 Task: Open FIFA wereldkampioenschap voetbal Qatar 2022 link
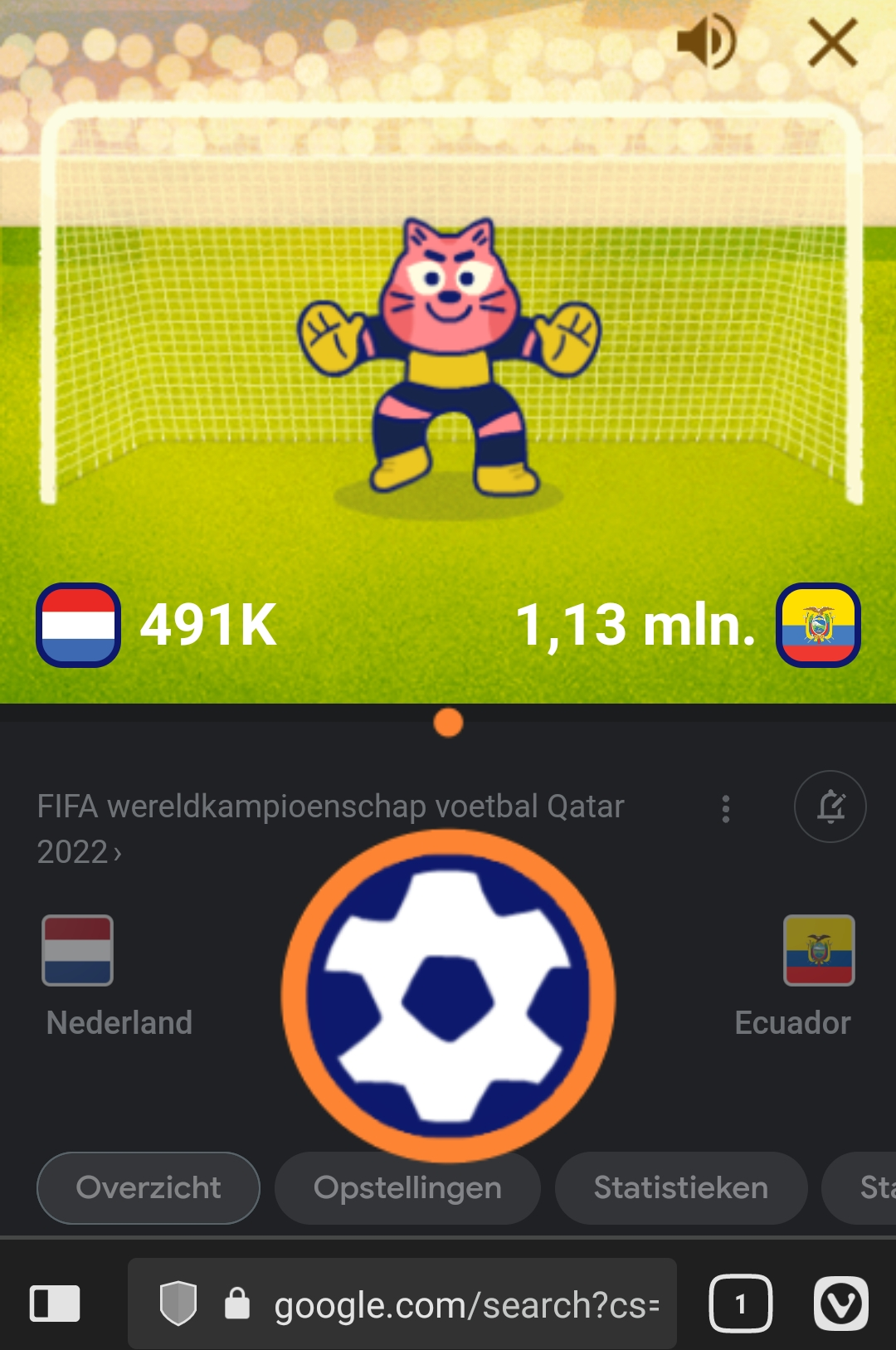pyautogui.click(x=330, y=807)
